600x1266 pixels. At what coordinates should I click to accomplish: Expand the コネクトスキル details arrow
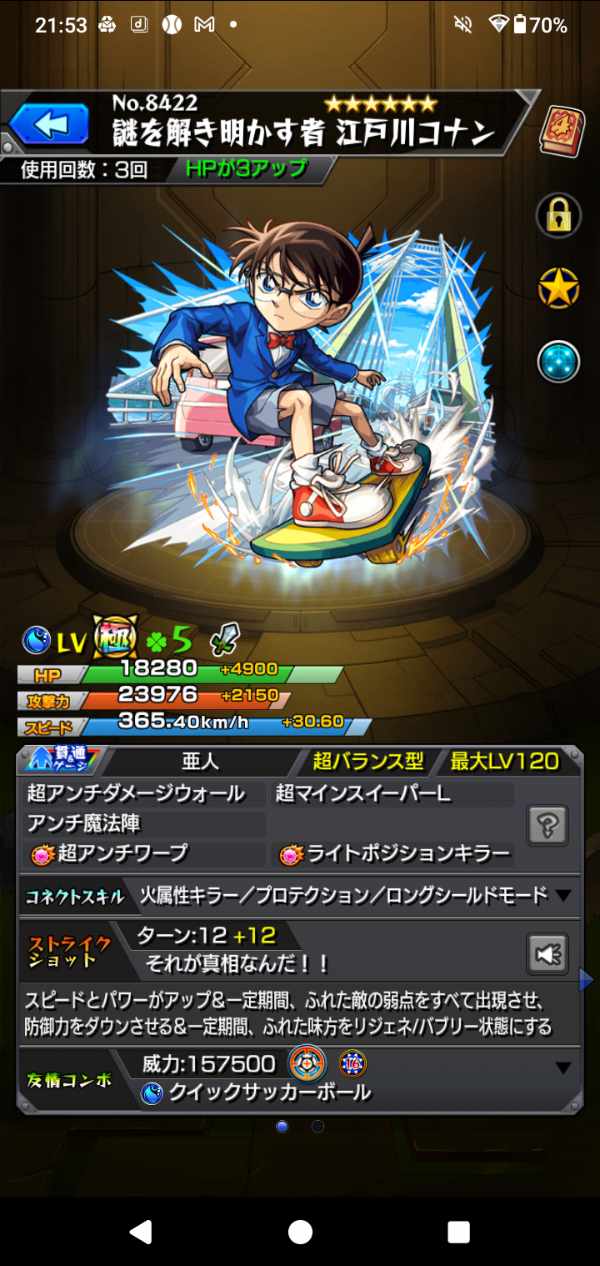(x=564, y=895)
